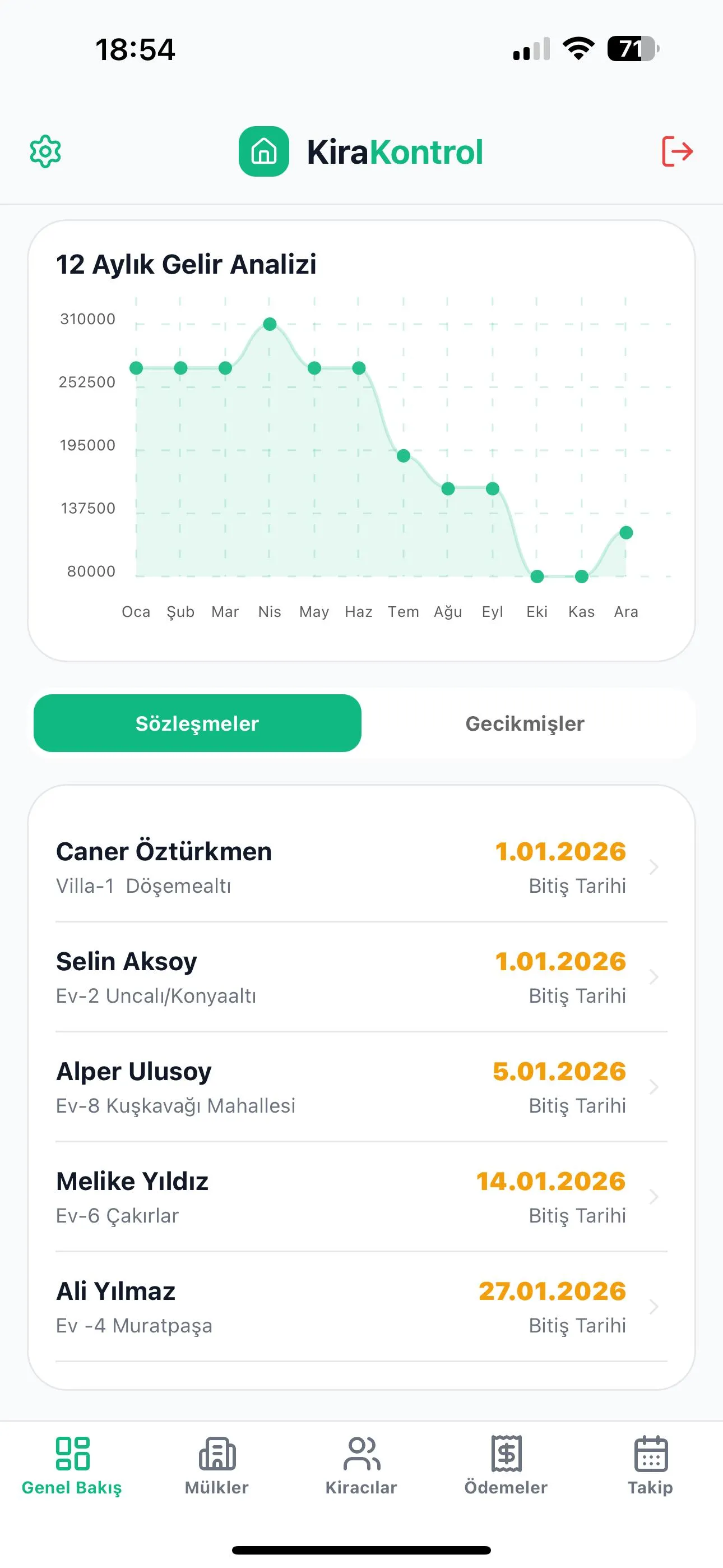Switch to the Gecikmişler tab
The width and height of the screenshot is (723, 1568).
(x=525, y=723)
